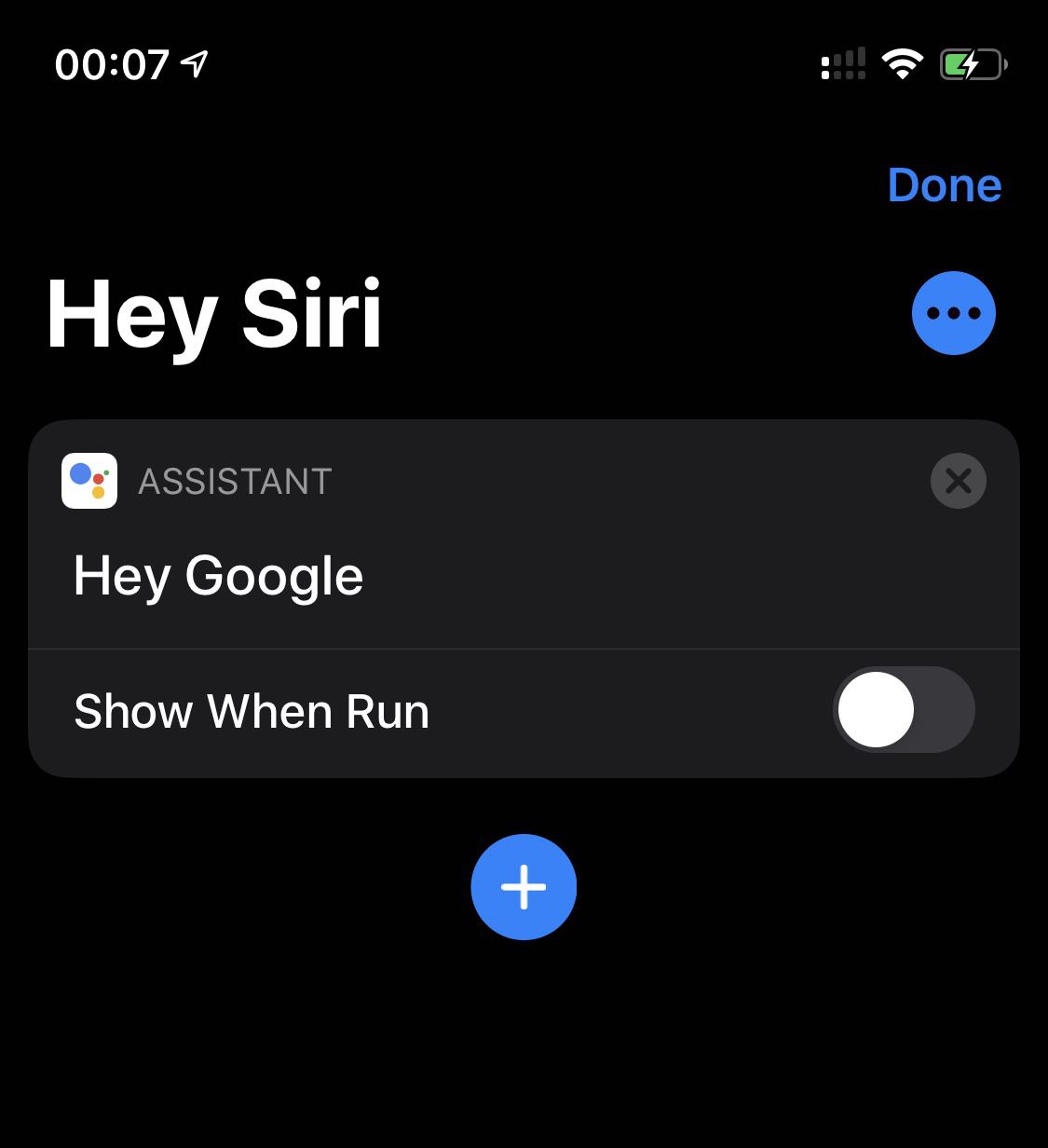This screenshot has height=1148, width=1048.
Task: Add a new action with plus button
Action: 524,886
